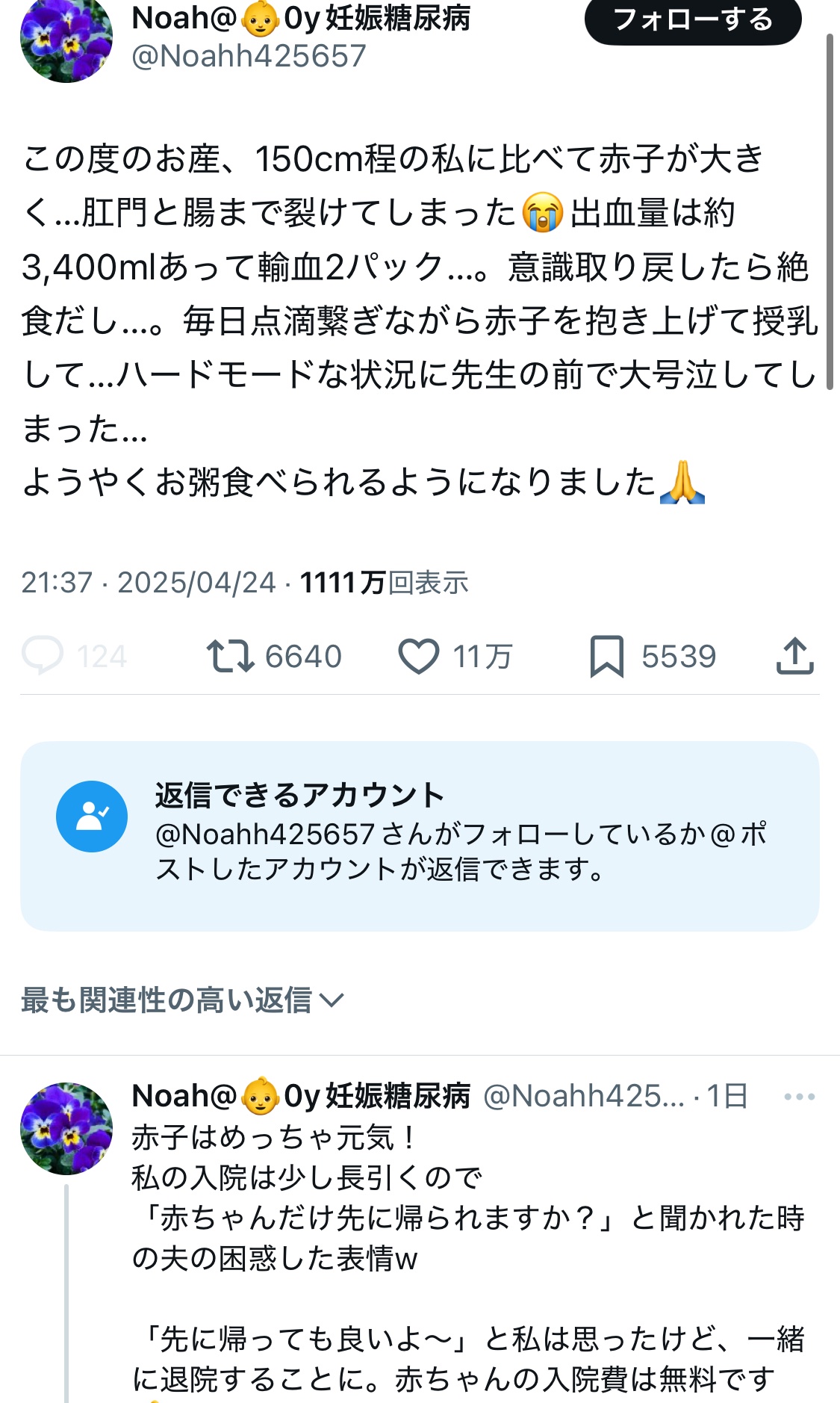
Task: View the 1111万 view count analytics
Action: tap(384, 583)
